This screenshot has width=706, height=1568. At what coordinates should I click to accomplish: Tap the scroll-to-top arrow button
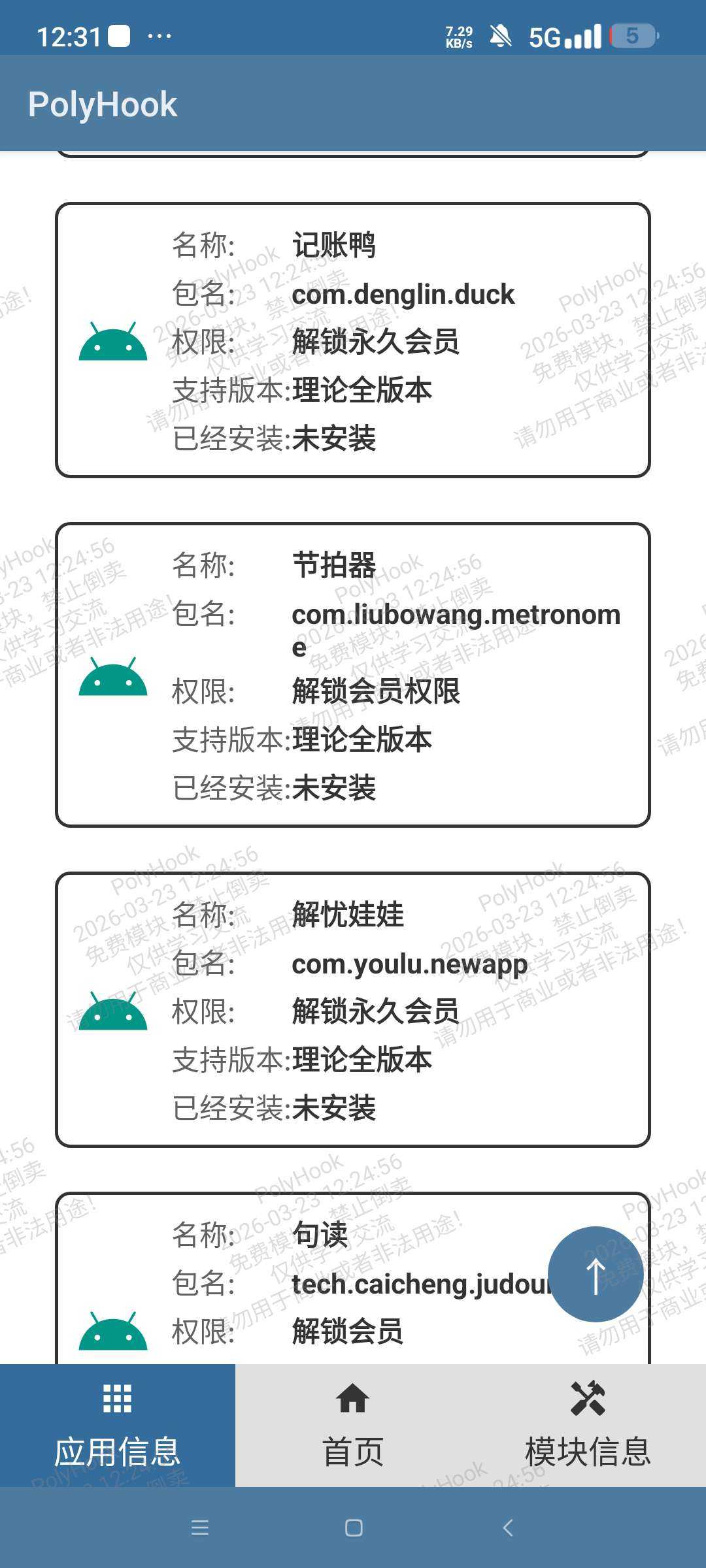pyautogui.click(x=596, y=1275)
